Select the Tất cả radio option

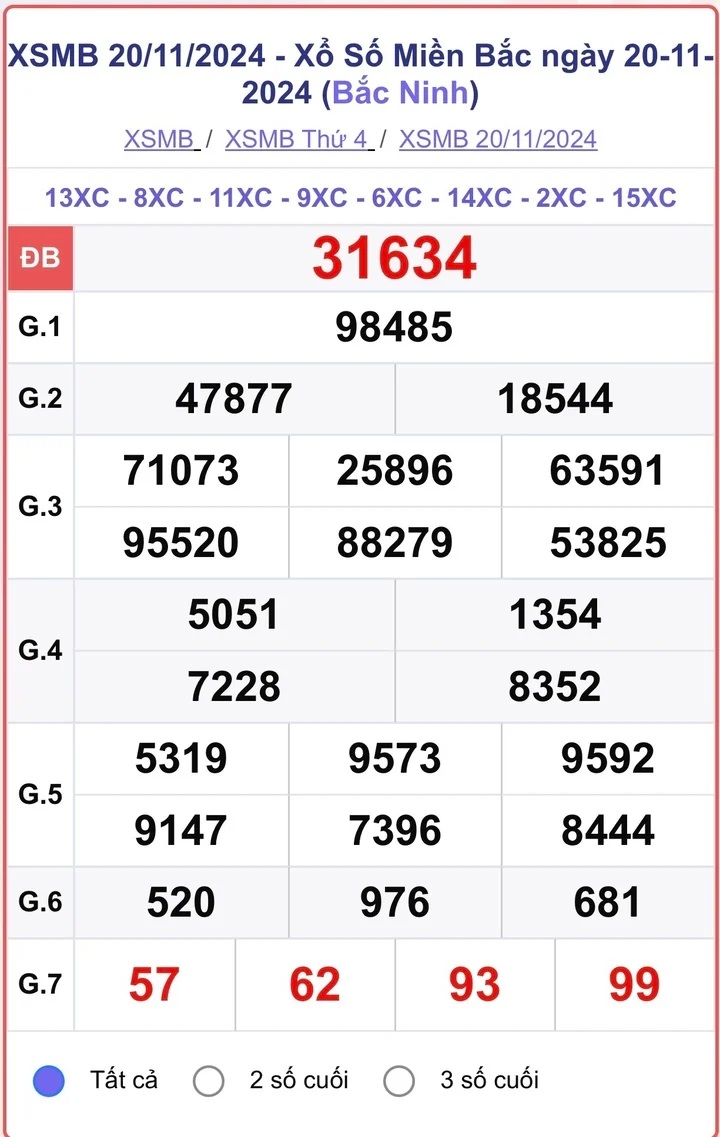coord(49,1080)
